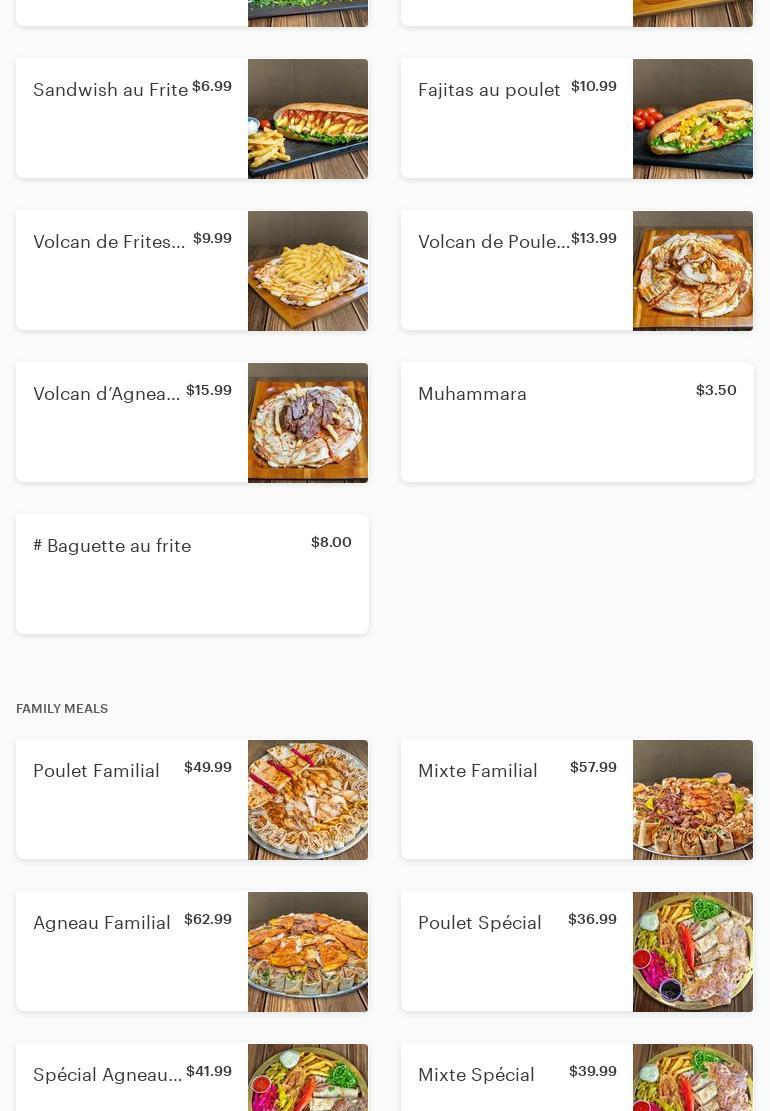
Task: Open # Baguette au frite item
Action: tap(192, 574)
